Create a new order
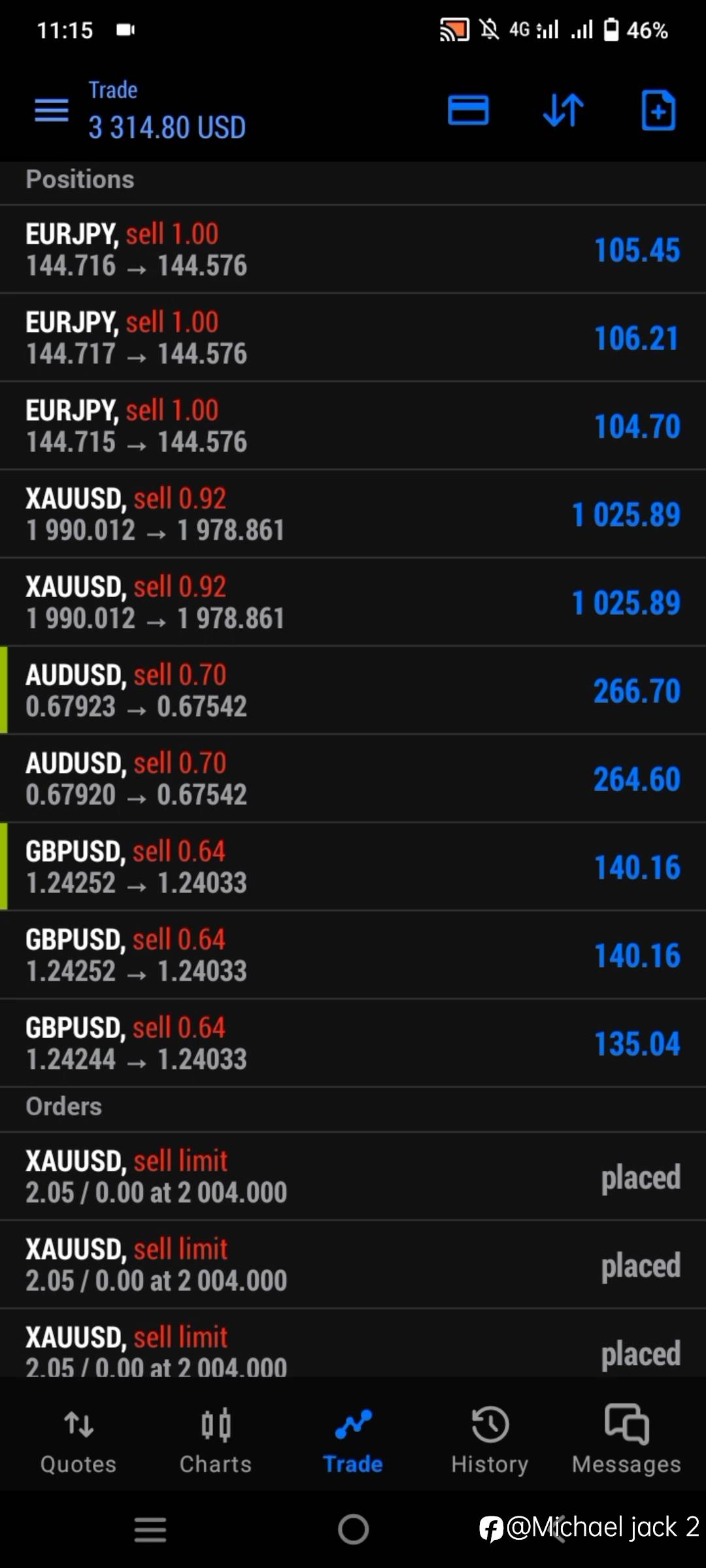This screenshot has width=706, height=1568. 658,110
